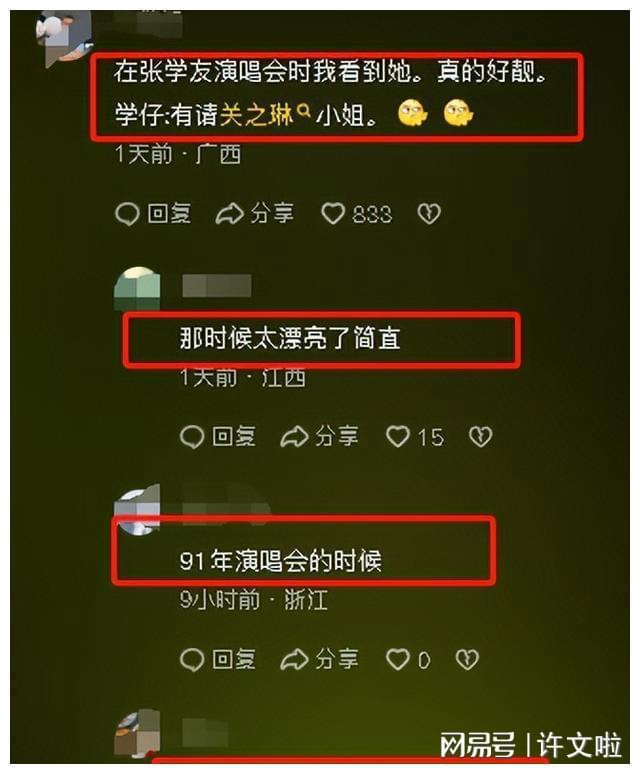Like the comment with 15 likes
The height and width of the screenshot is (774, 640).
(x=399, y=437)
